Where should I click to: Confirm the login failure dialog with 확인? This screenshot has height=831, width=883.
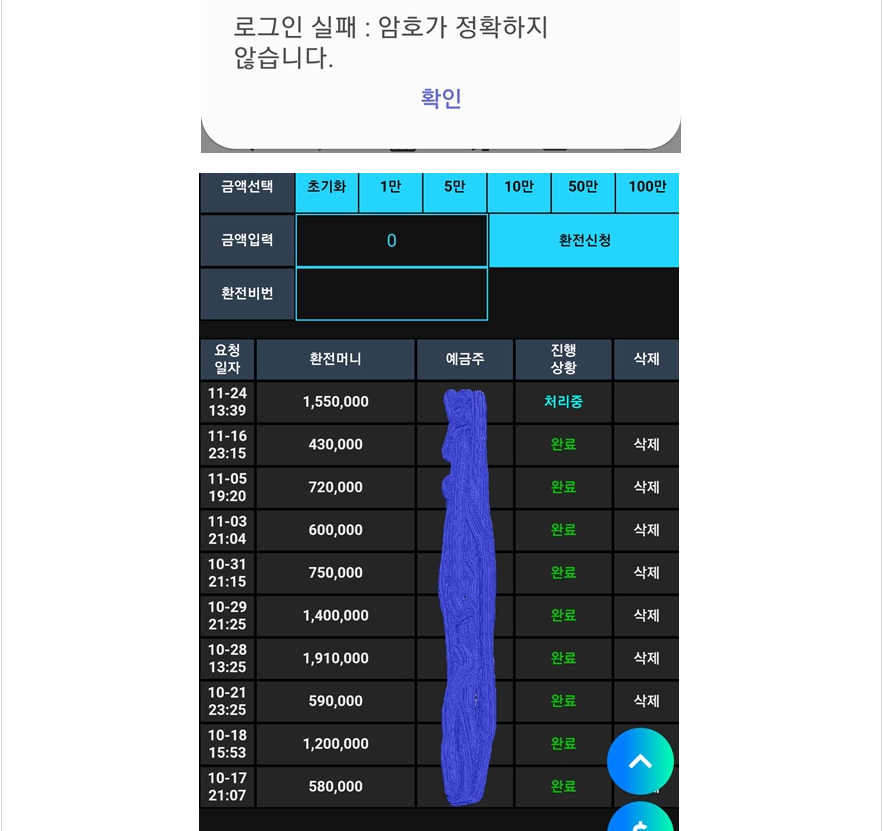coord(441,98)
